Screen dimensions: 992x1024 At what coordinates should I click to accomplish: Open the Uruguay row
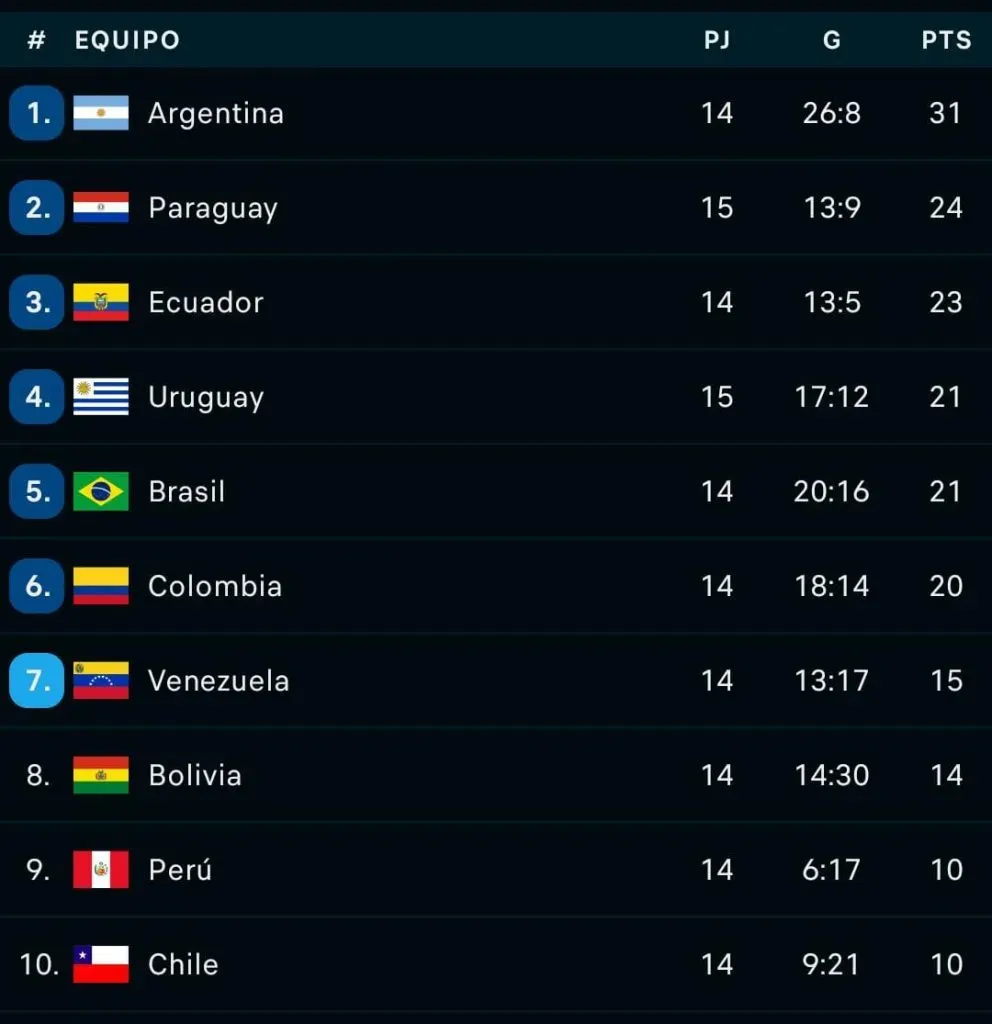point(205,397)
